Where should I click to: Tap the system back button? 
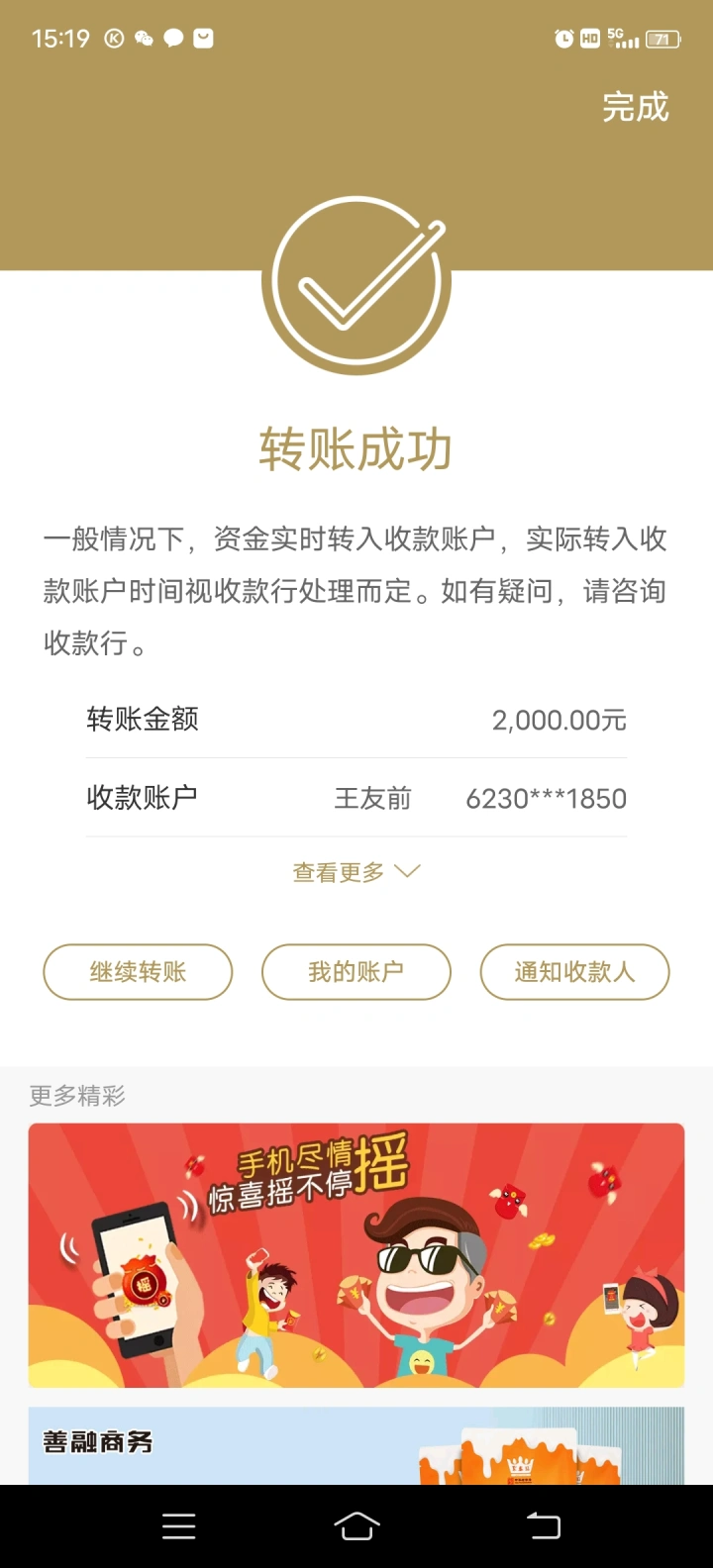click(543, 1525)
